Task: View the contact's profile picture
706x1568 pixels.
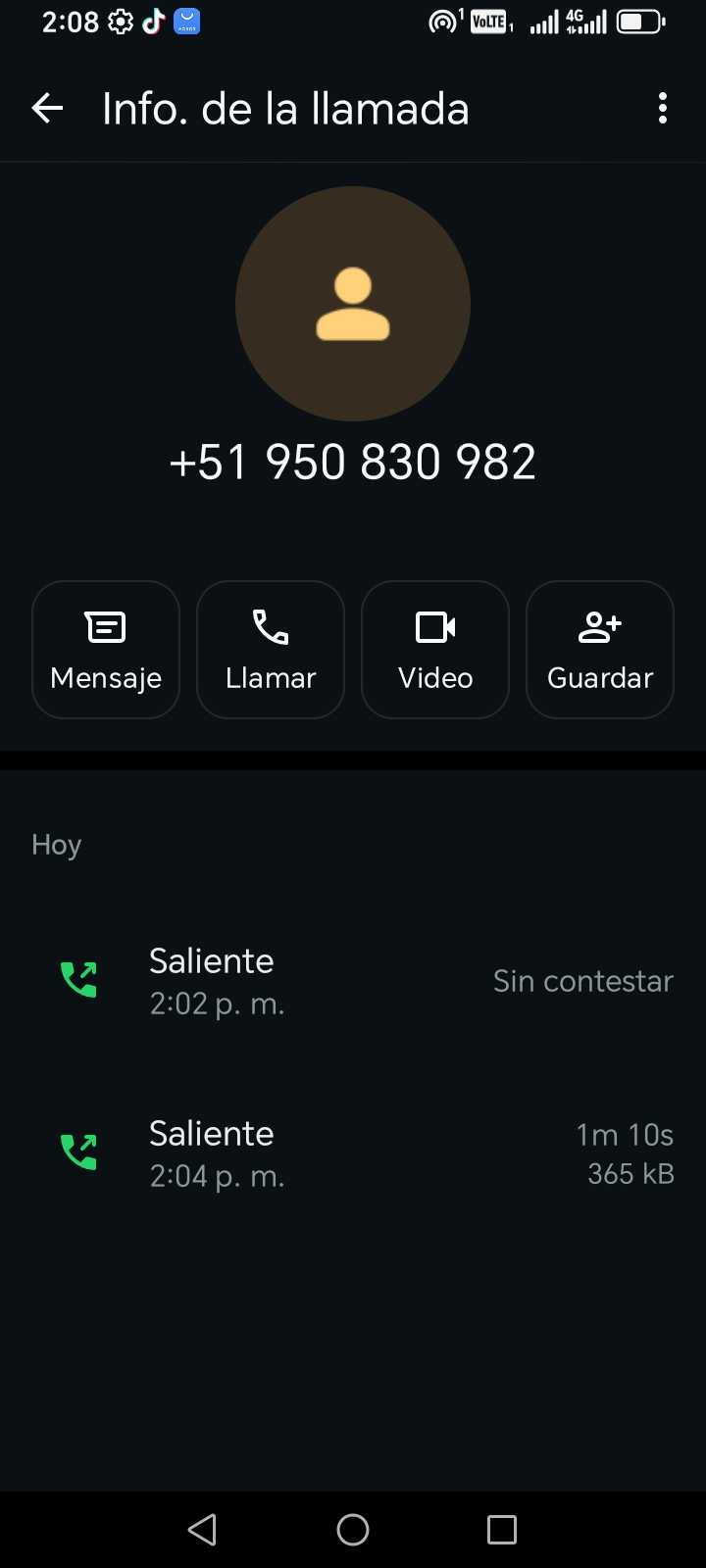Action: (x=353, y=304)
